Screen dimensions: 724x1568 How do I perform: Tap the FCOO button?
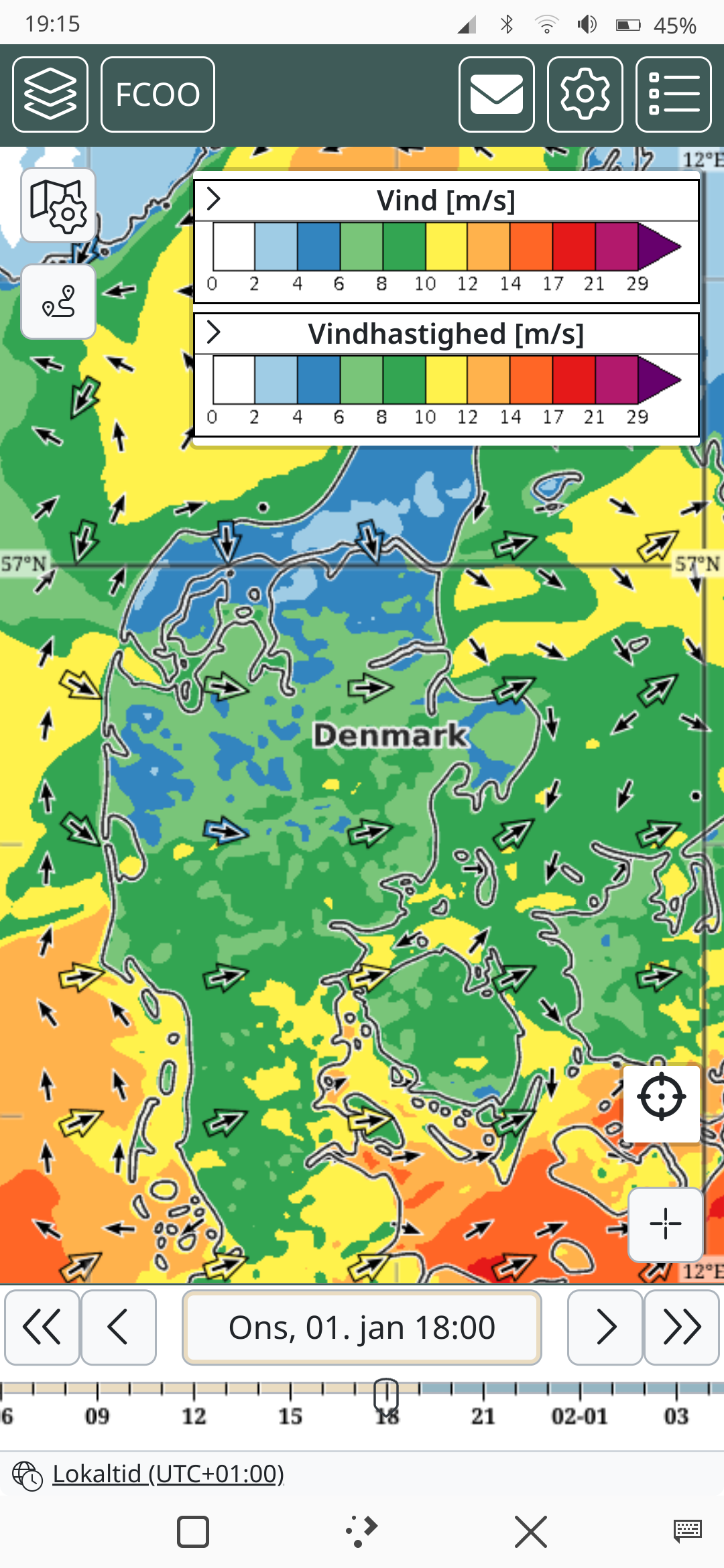158,94
